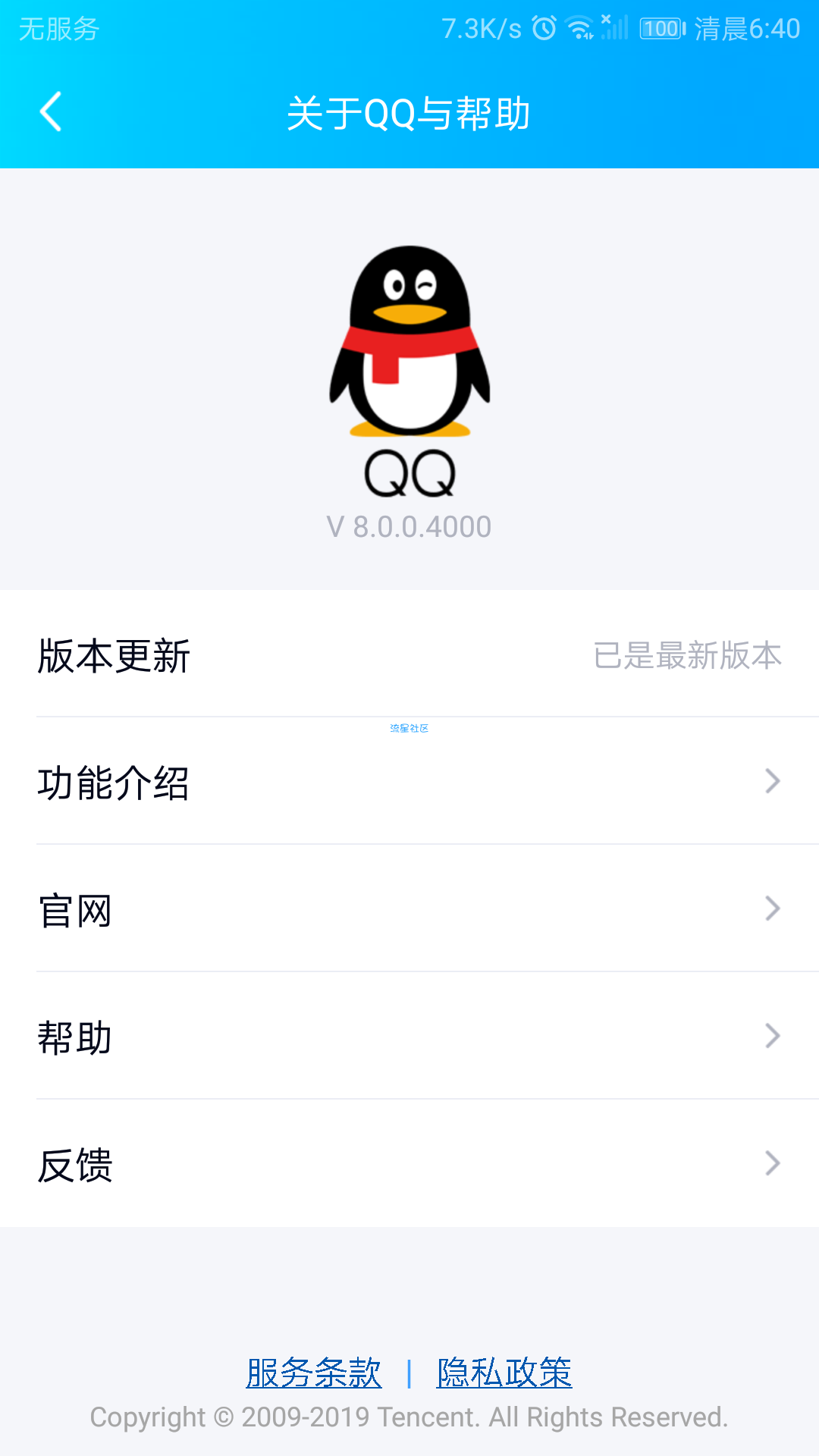Viewport: 819px width, 1456px height.
Task: Check 版本更新 row
Action: pos(409,654)
